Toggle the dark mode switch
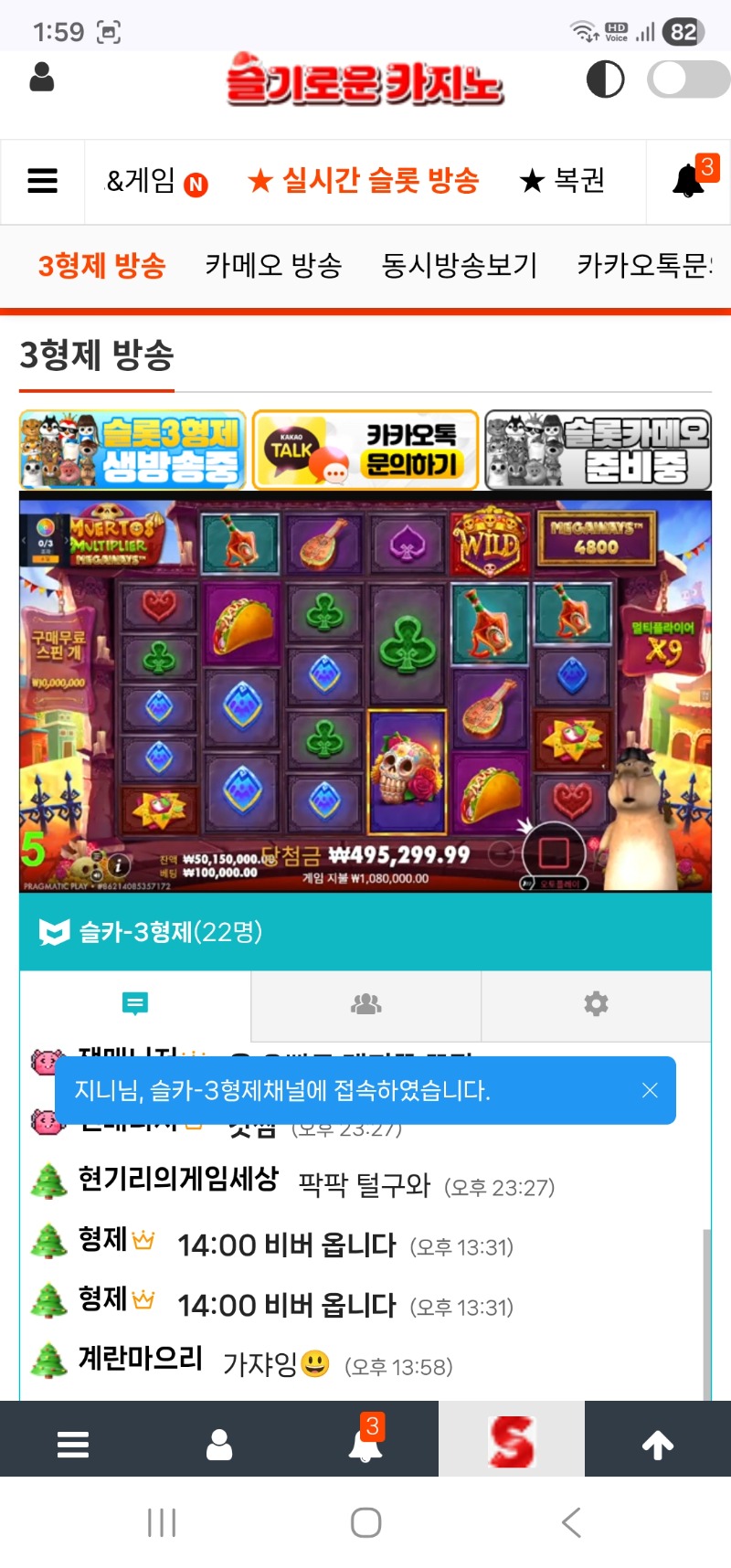Image resolution: width=731 pixels, height=1568 pixels. click(687, 79)
